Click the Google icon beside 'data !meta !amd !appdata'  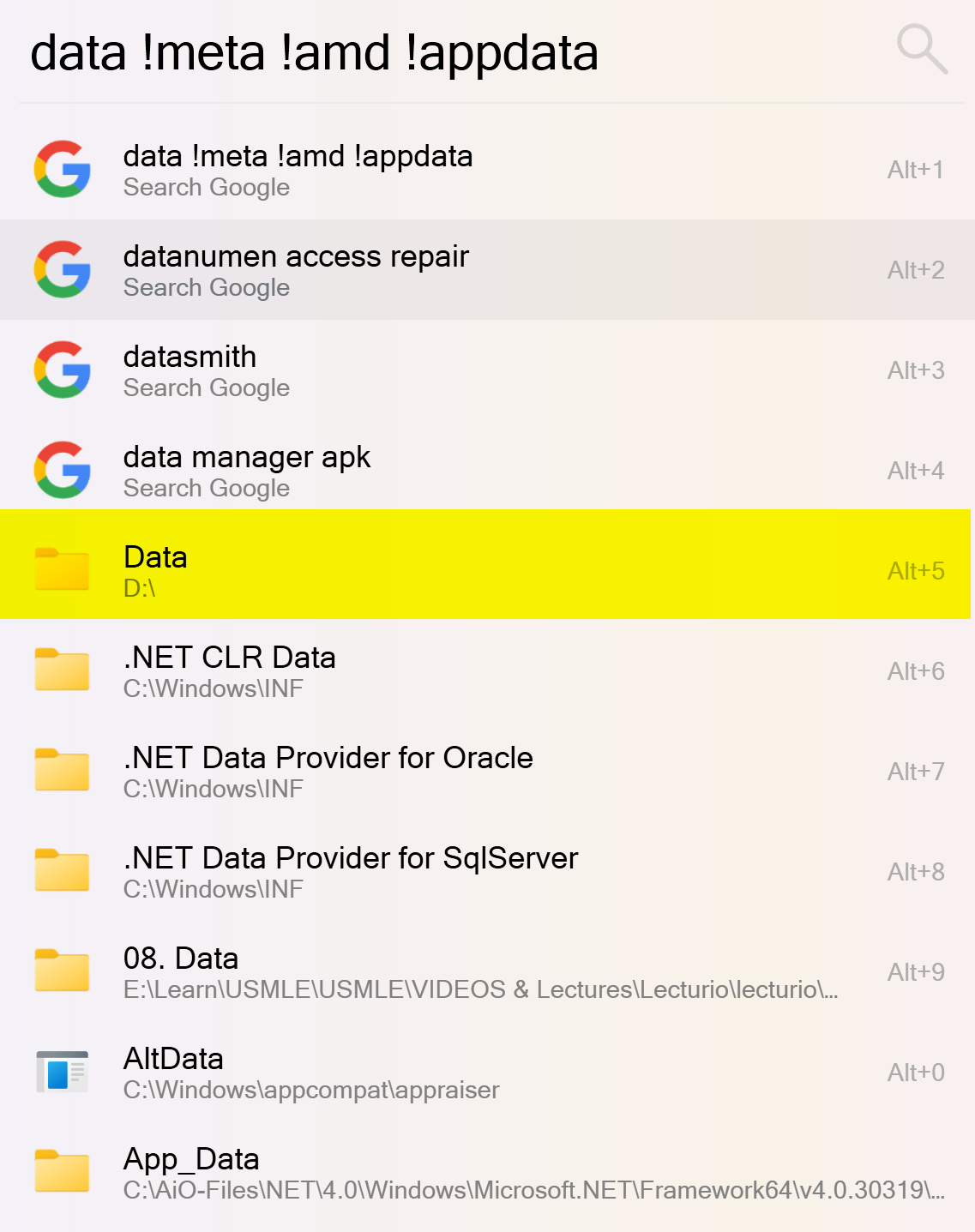click(x=61, y=169)
